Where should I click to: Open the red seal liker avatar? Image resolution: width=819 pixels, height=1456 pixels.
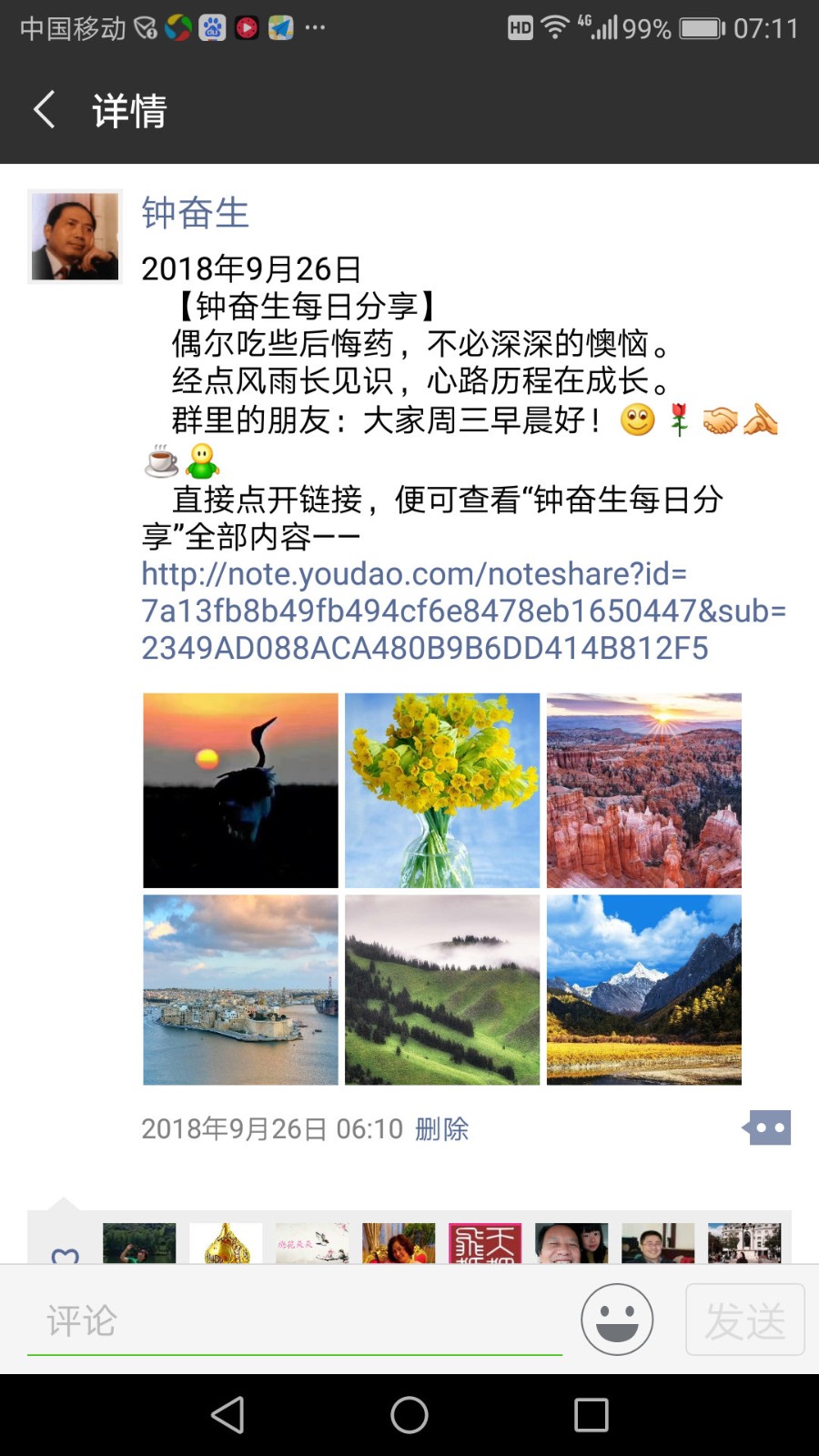485,1243
